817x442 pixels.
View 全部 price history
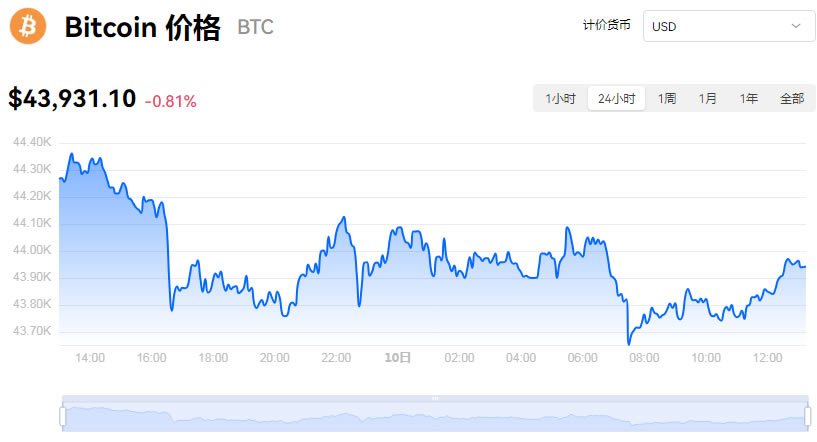(x=791, y=99)
